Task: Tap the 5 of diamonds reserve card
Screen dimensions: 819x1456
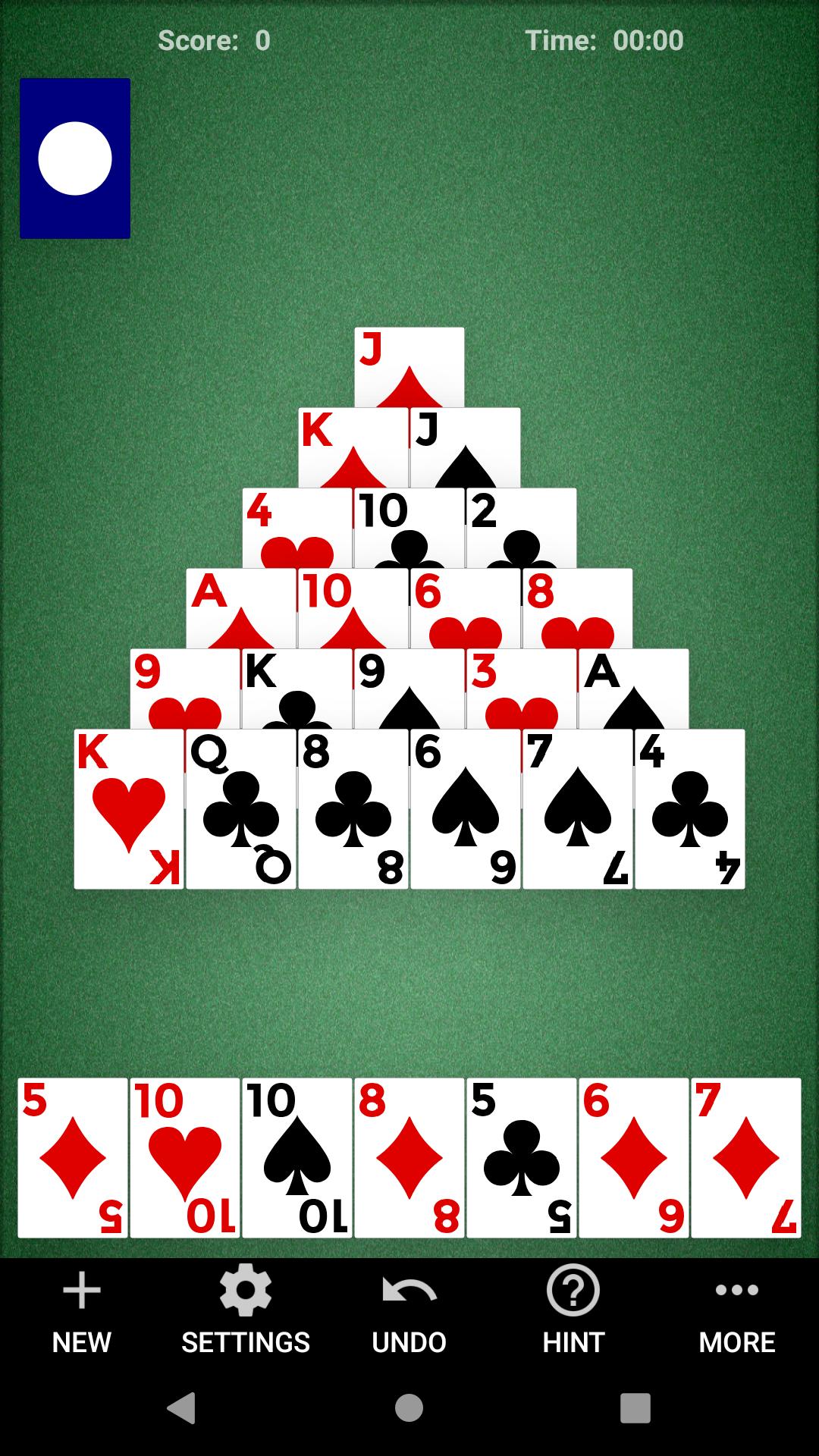Action: coord(73,1158)
